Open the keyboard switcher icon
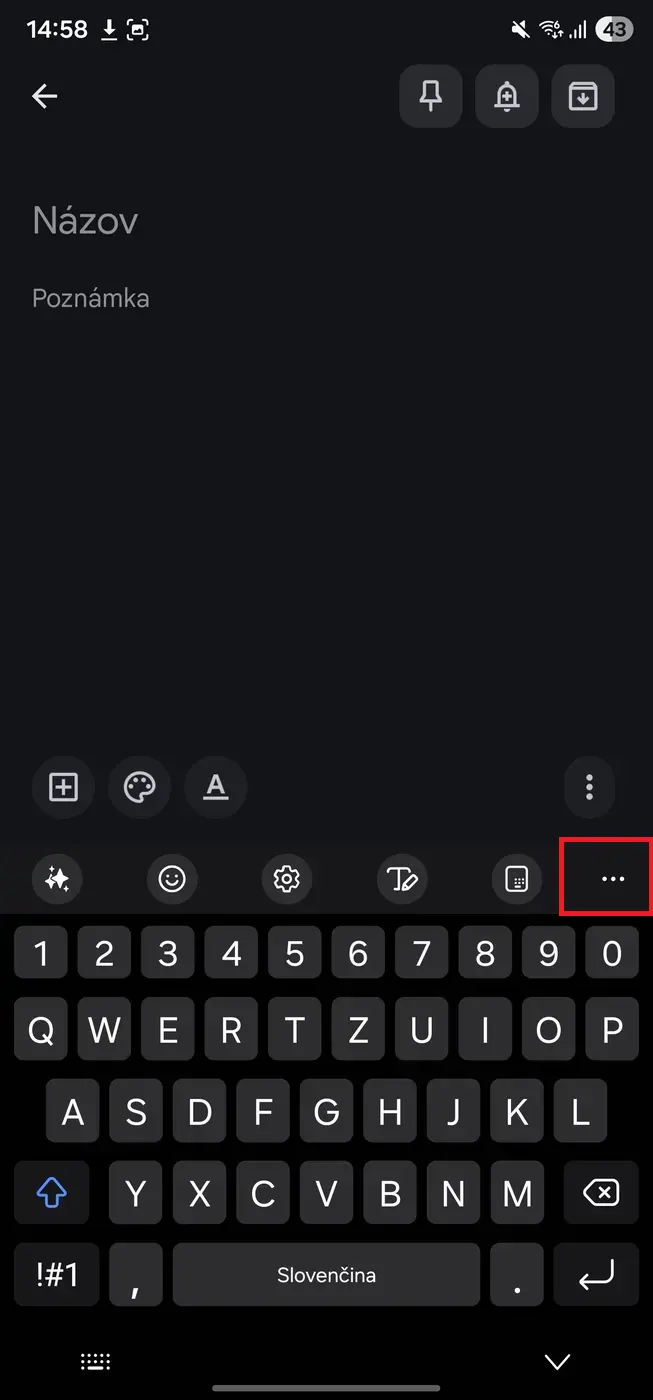 point(95,1361)
